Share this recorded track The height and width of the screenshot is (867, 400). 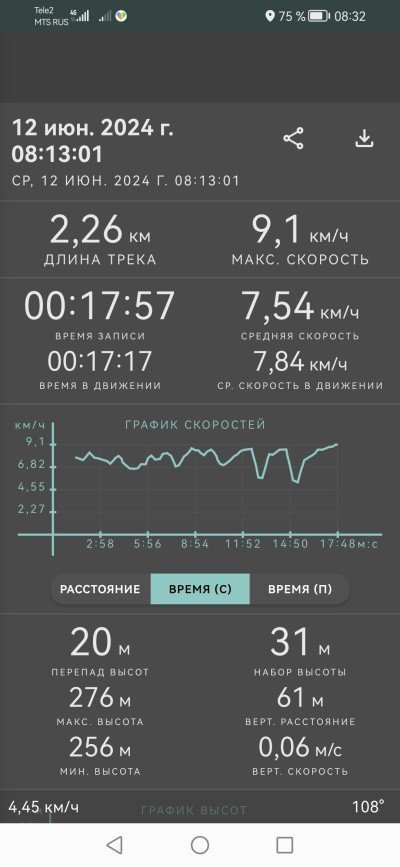pos(293,138)
